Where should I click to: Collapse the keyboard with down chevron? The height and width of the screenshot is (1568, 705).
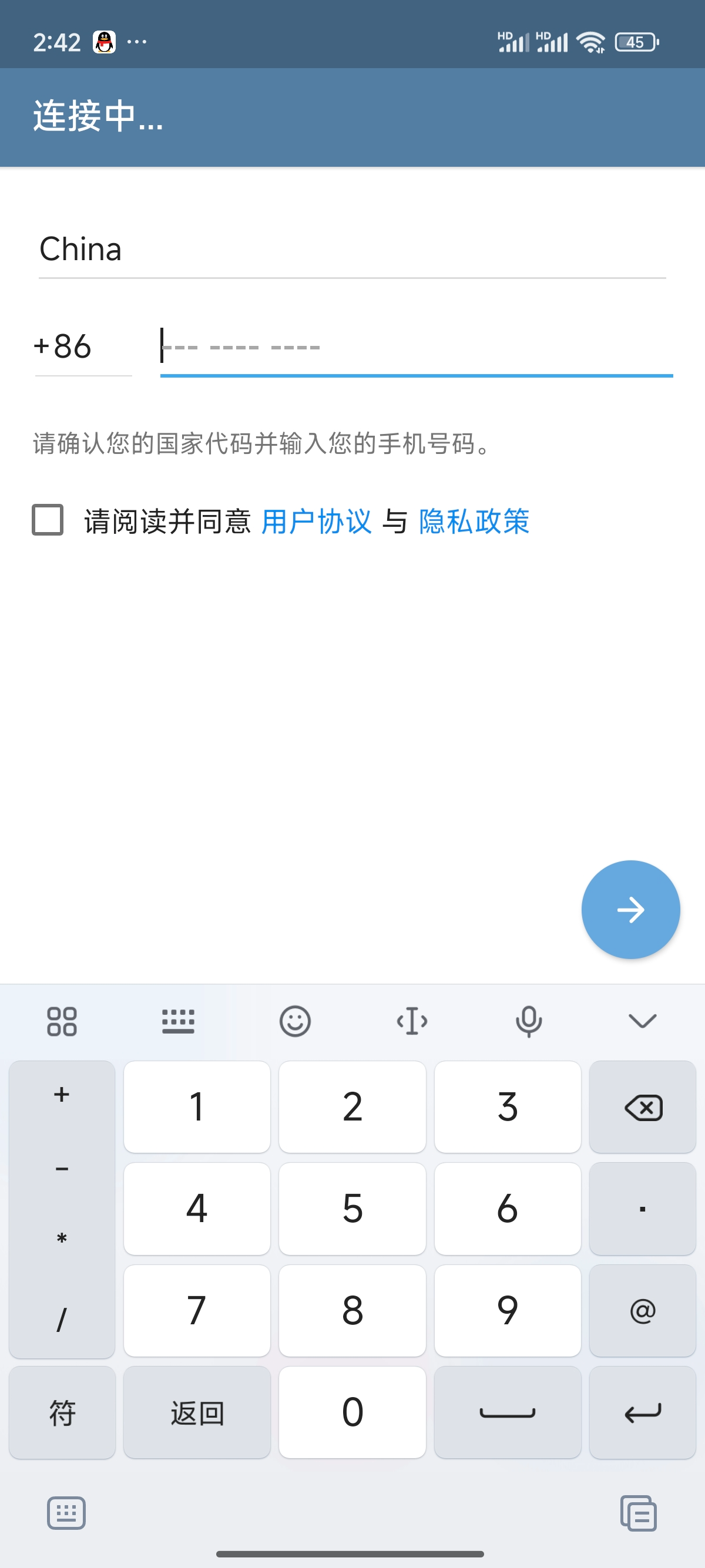[x=642, y=1021]
